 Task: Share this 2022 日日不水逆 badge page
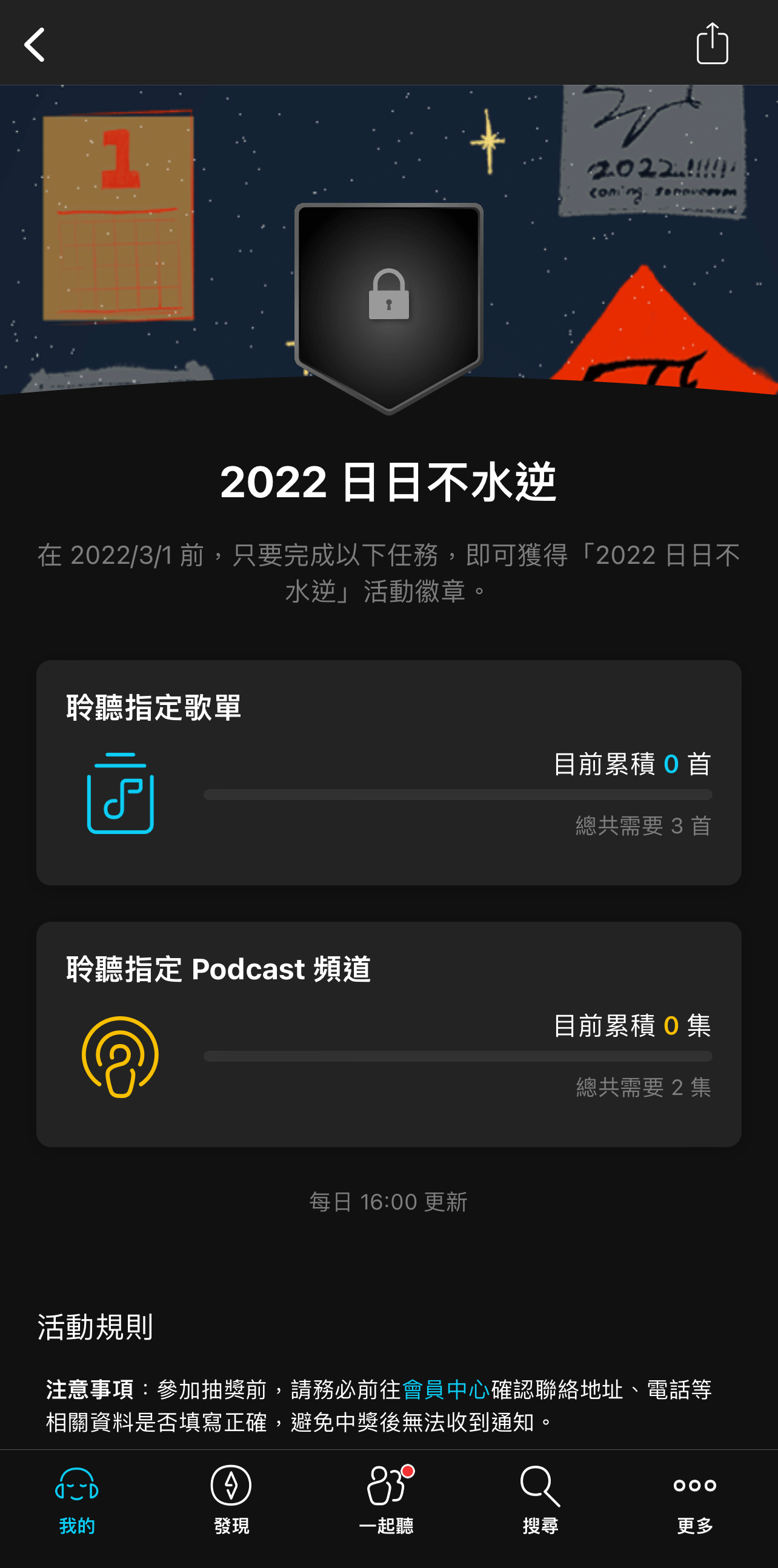coord(711,43)
